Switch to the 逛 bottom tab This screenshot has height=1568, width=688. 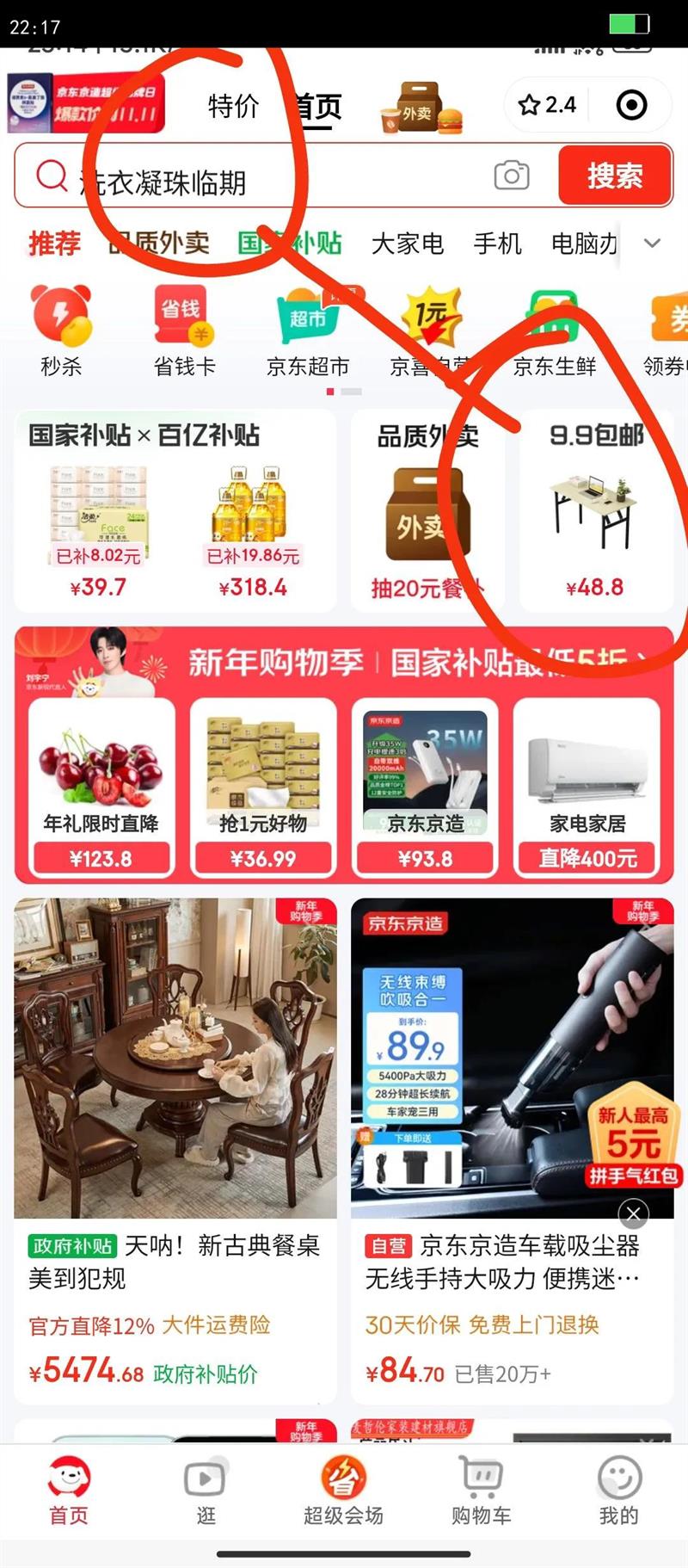pos(206,1491)
